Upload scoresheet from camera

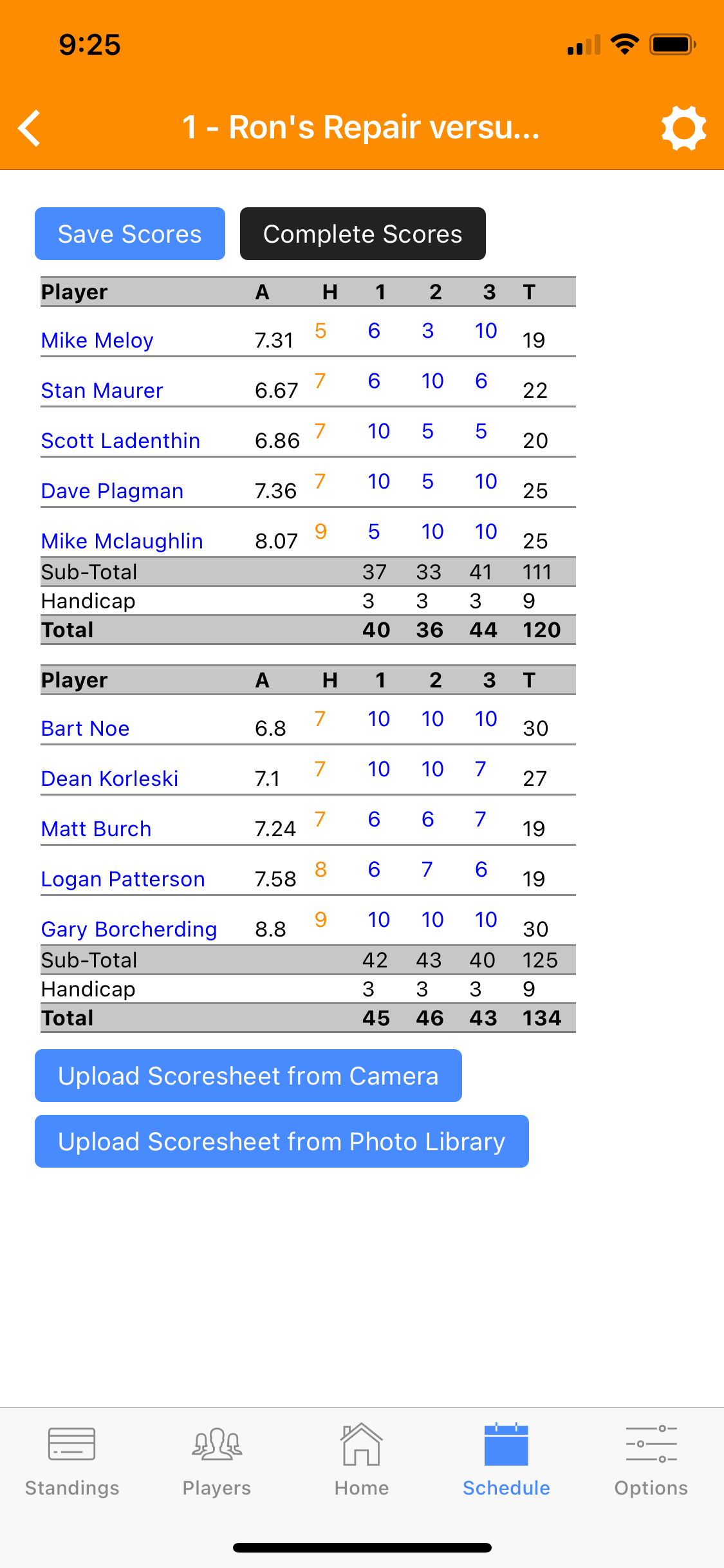coord(248,1076)
